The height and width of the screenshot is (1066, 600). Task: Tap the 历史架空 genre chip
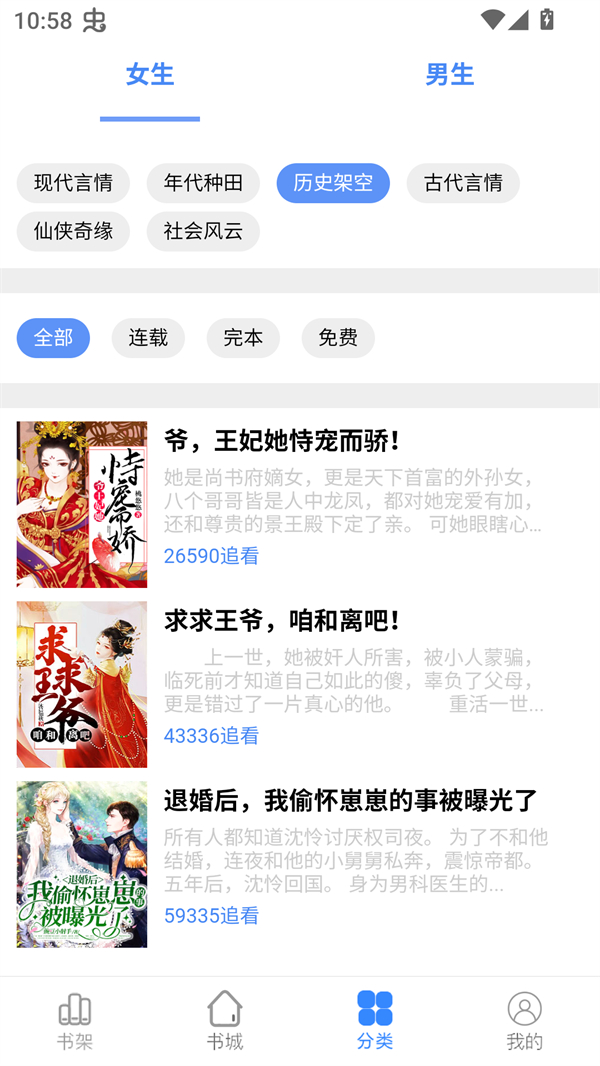point(333,183)
